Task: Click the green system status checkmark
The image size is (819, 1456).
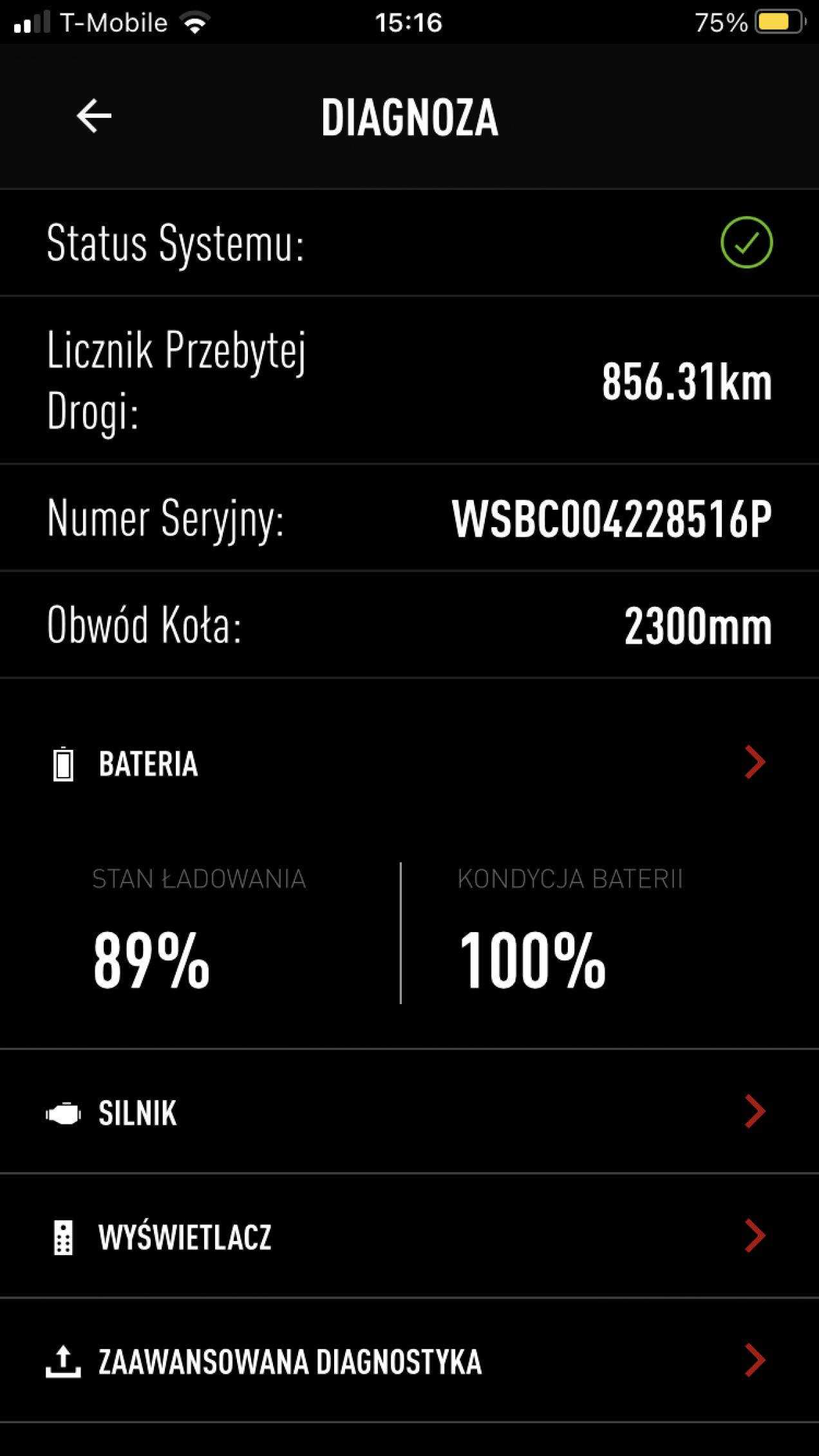Action: (746, 243)
